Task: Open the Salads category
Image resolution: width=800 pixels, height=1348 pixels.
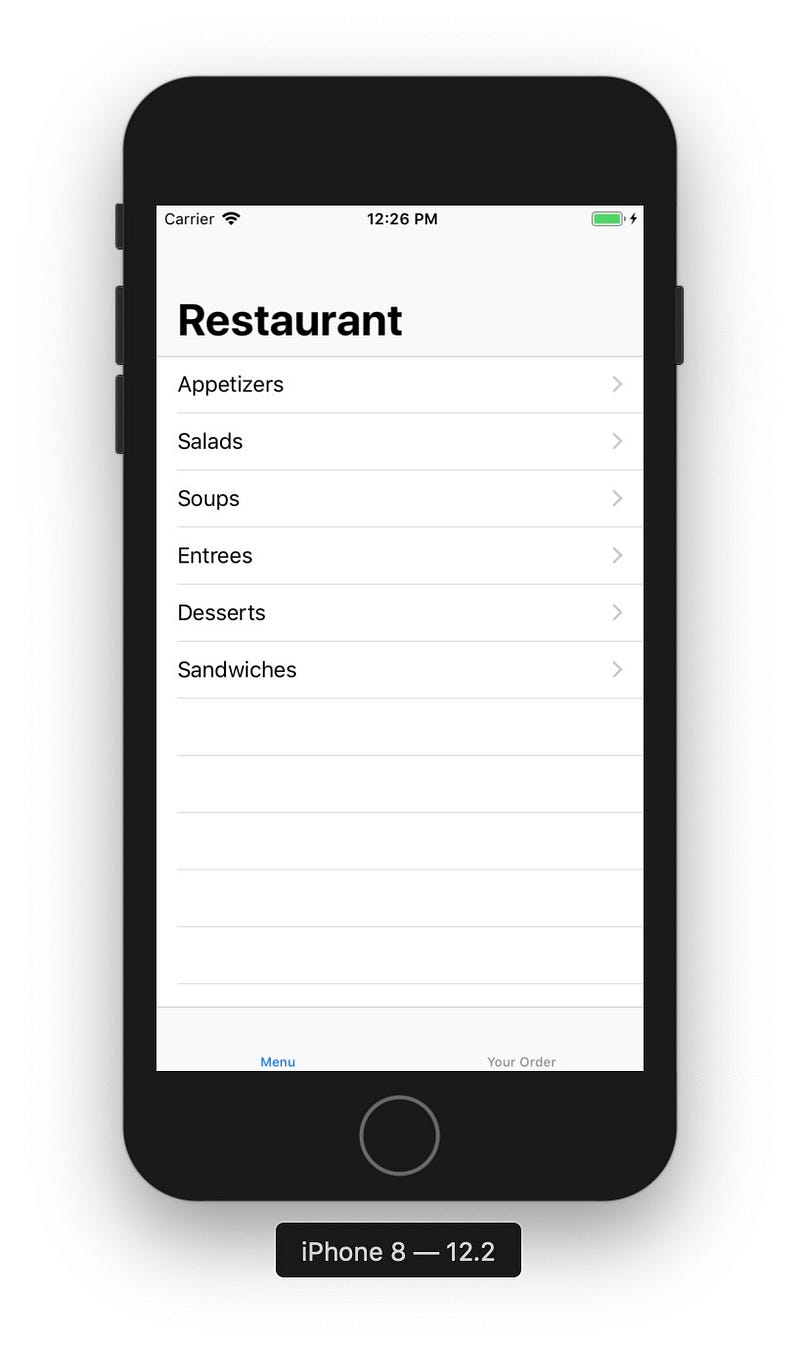Action: tap(400, 442)
